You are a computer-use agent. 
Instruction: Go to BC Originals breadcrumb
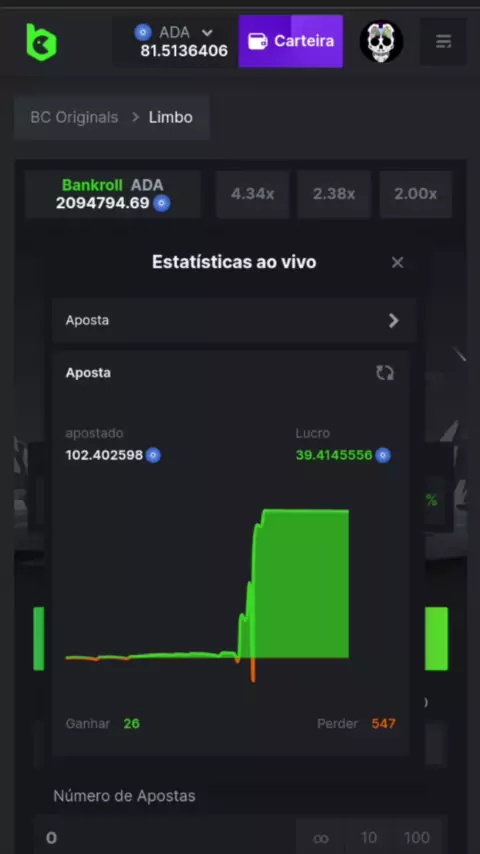74,117
